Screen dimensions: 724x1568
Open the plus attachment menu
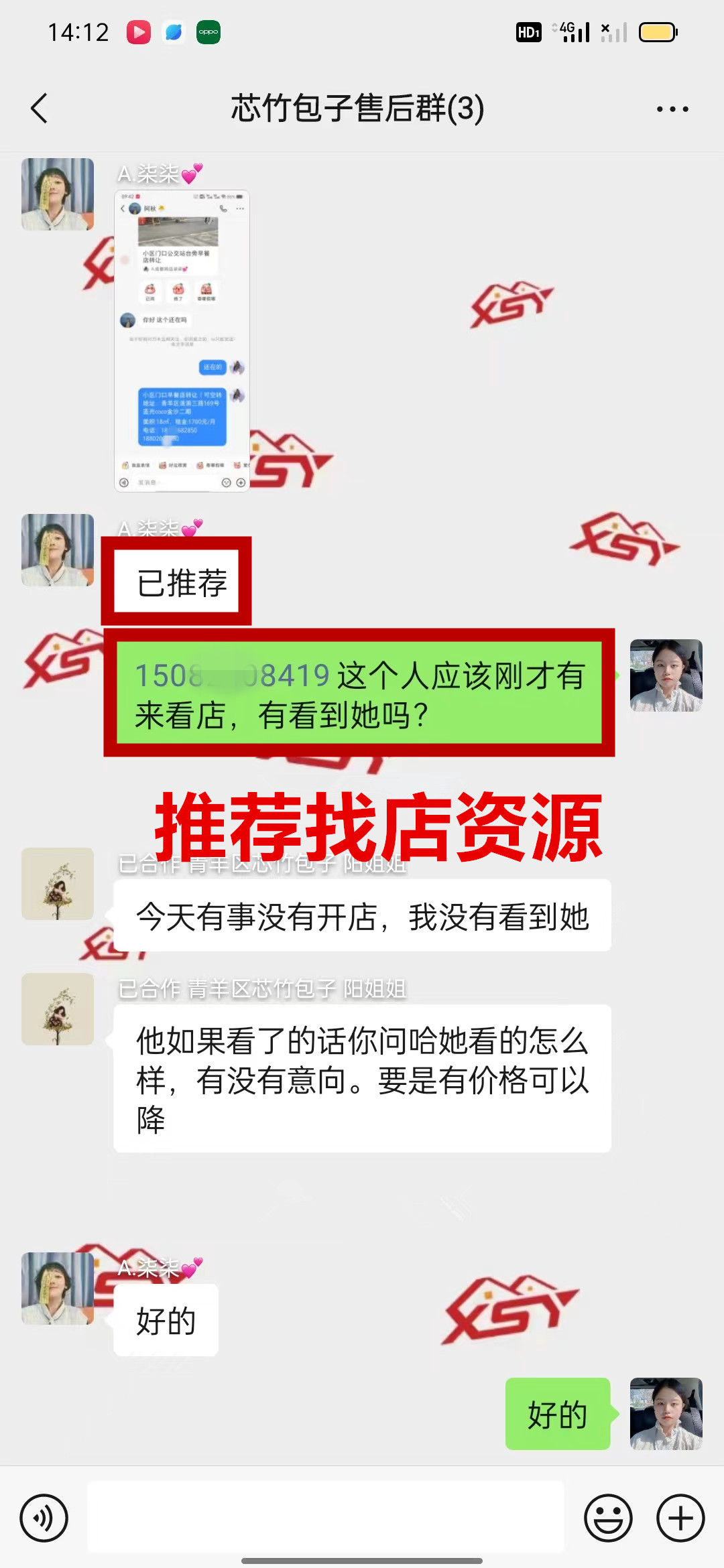680,1518
